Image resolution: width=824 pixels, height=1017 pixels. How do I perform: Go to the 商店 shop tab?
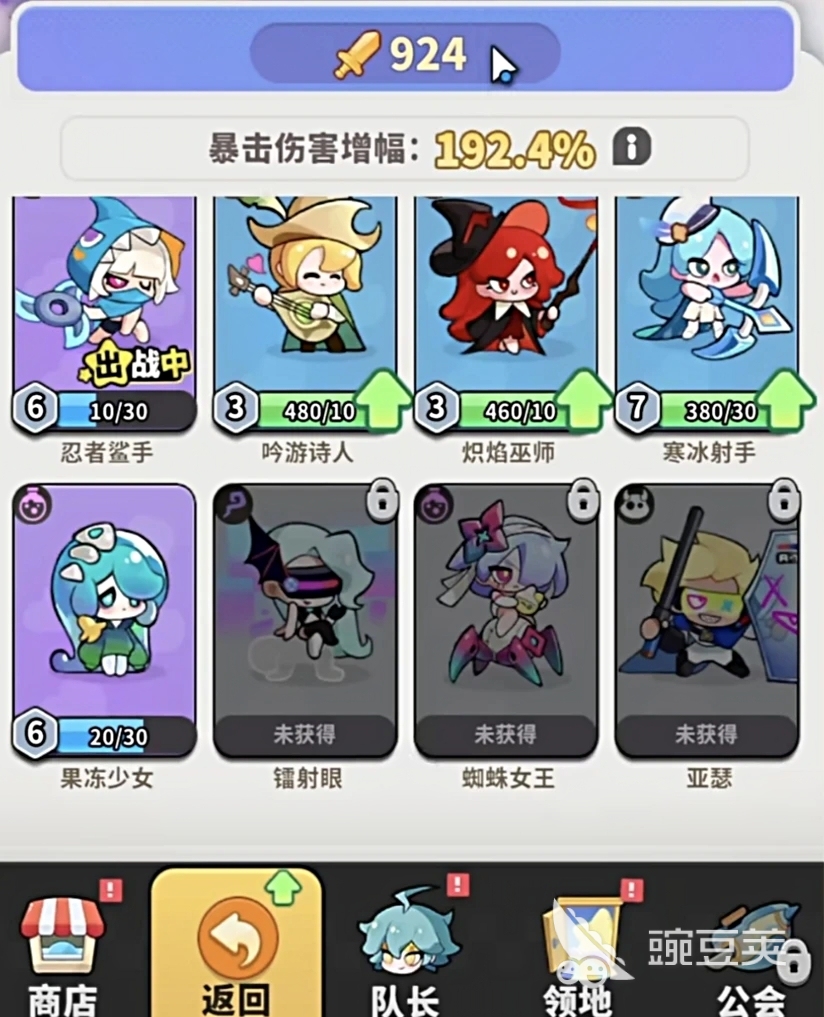coord(63,950)
